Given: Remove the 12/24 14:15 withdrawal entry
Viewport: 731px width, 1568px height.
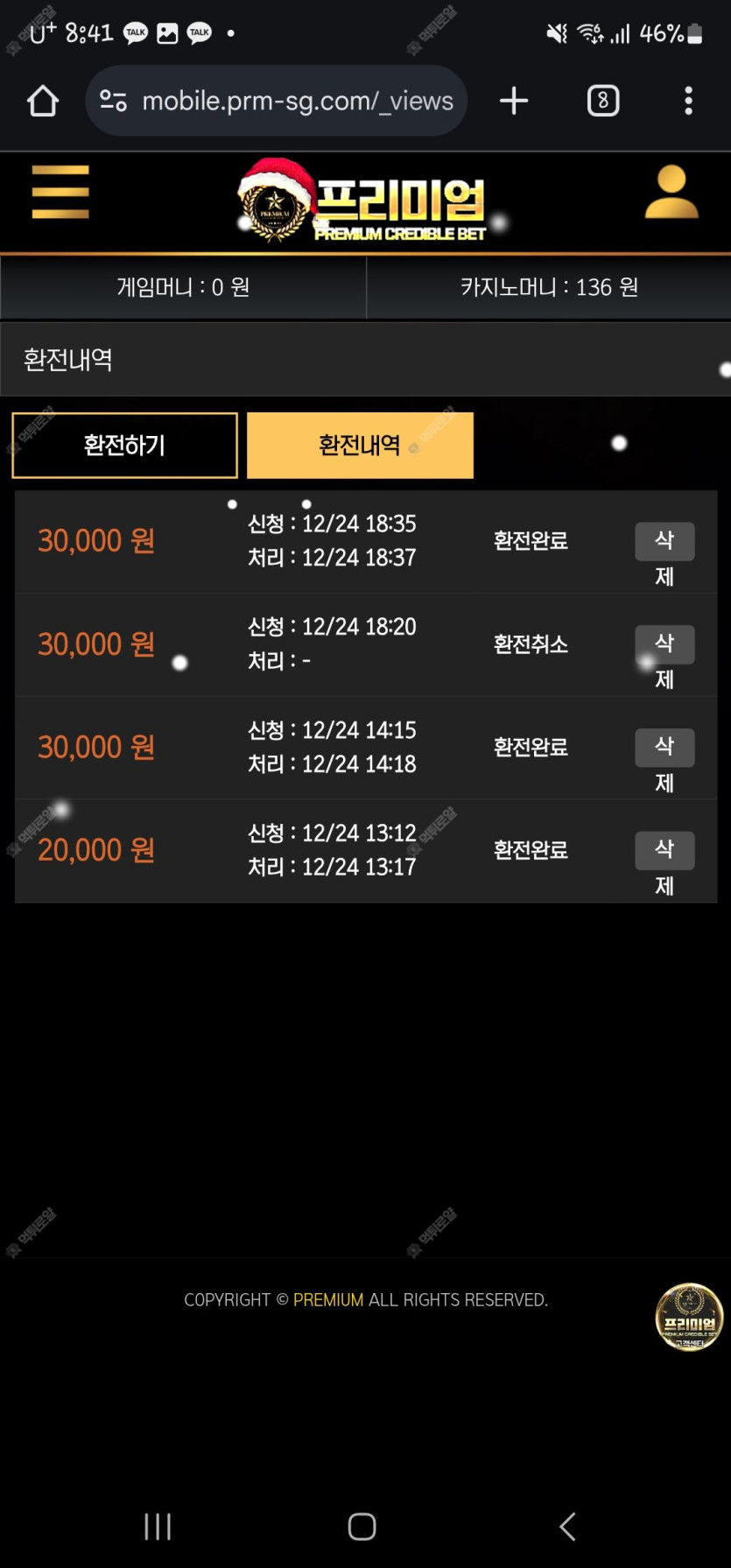Looking at the screenshot, I should coord(664,748).
